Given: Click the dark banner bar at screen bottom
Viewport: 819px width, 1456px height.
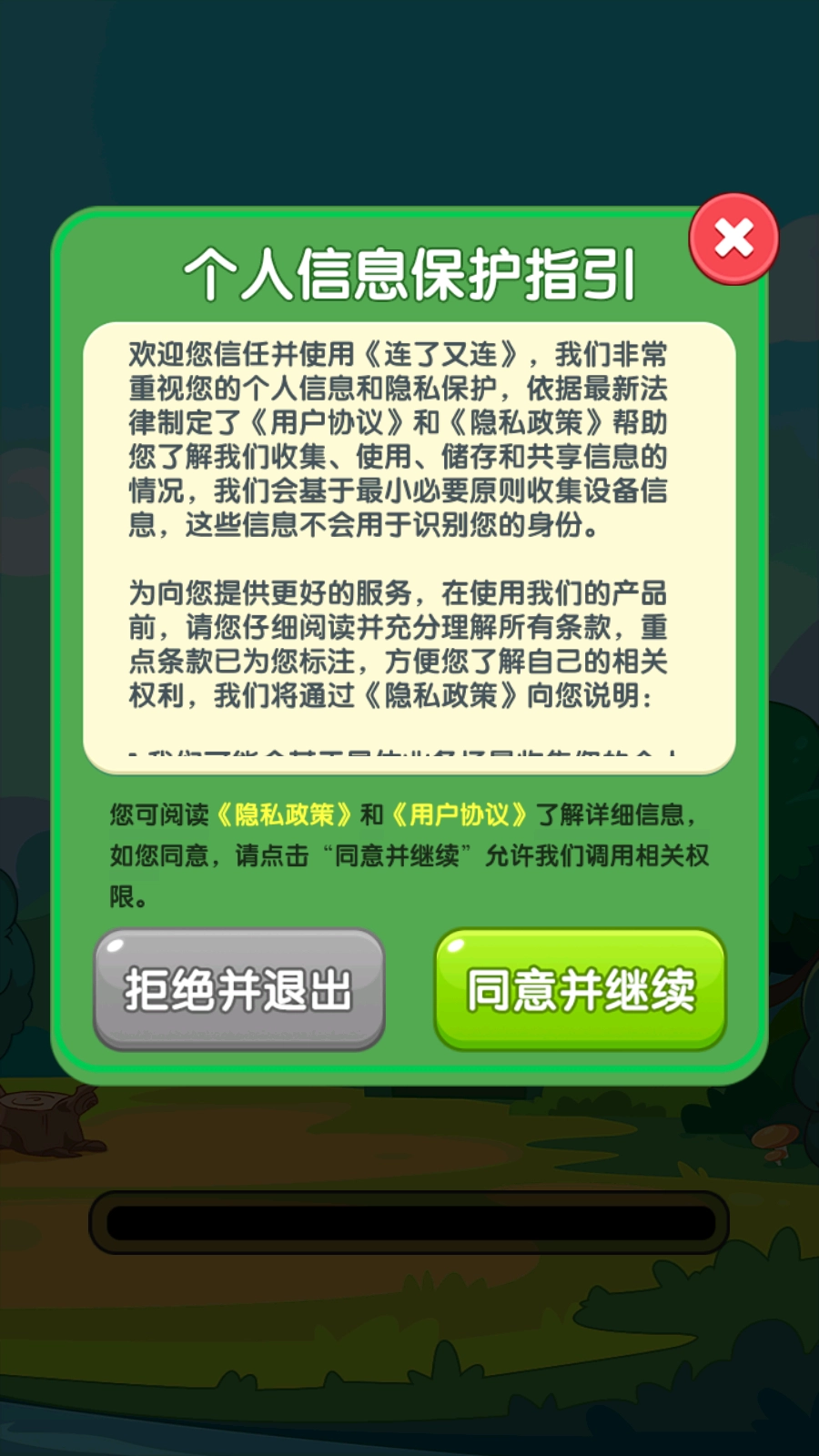Looking at the screenshot, I should [x=409, y=1219].
